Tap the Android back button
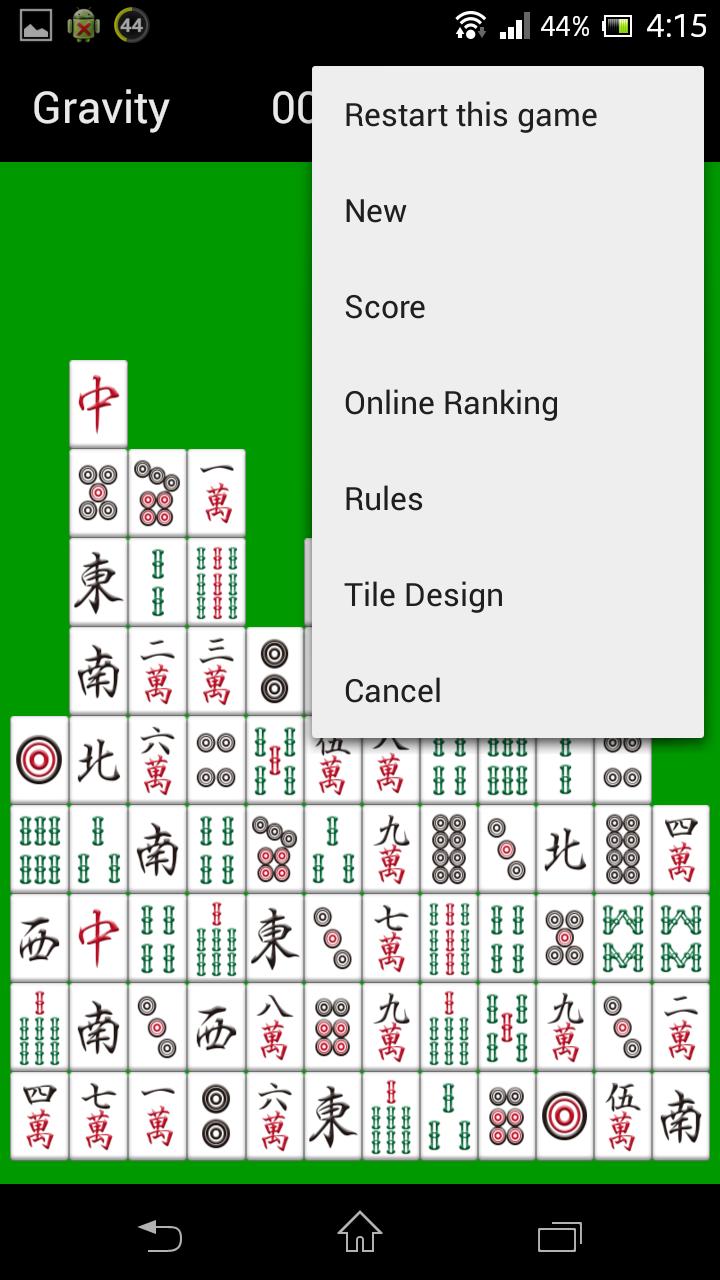Image resolution: width=720 pixels, height=1280 pixels. [x=160, y=1236]
